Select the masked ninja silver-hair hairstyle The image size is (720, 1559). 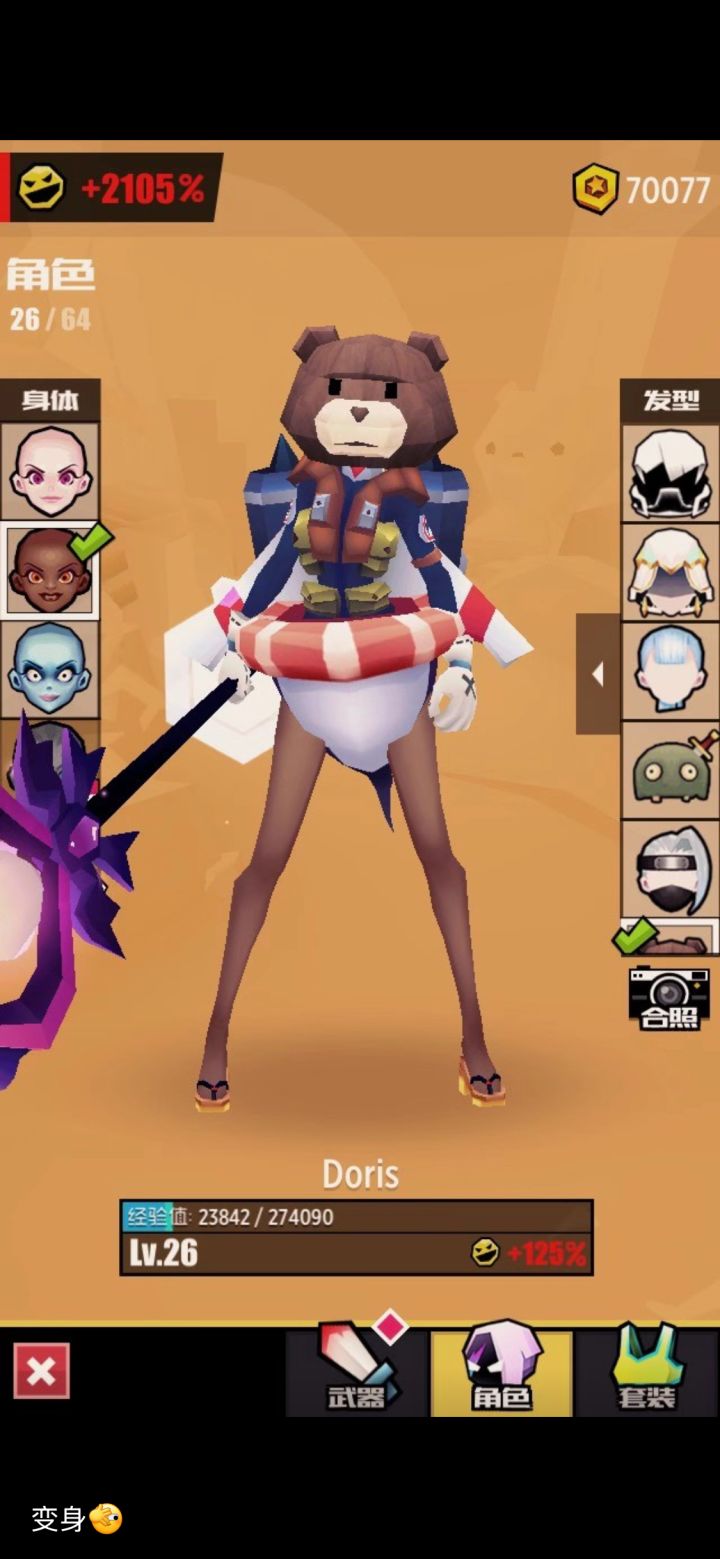pos(670,868)
